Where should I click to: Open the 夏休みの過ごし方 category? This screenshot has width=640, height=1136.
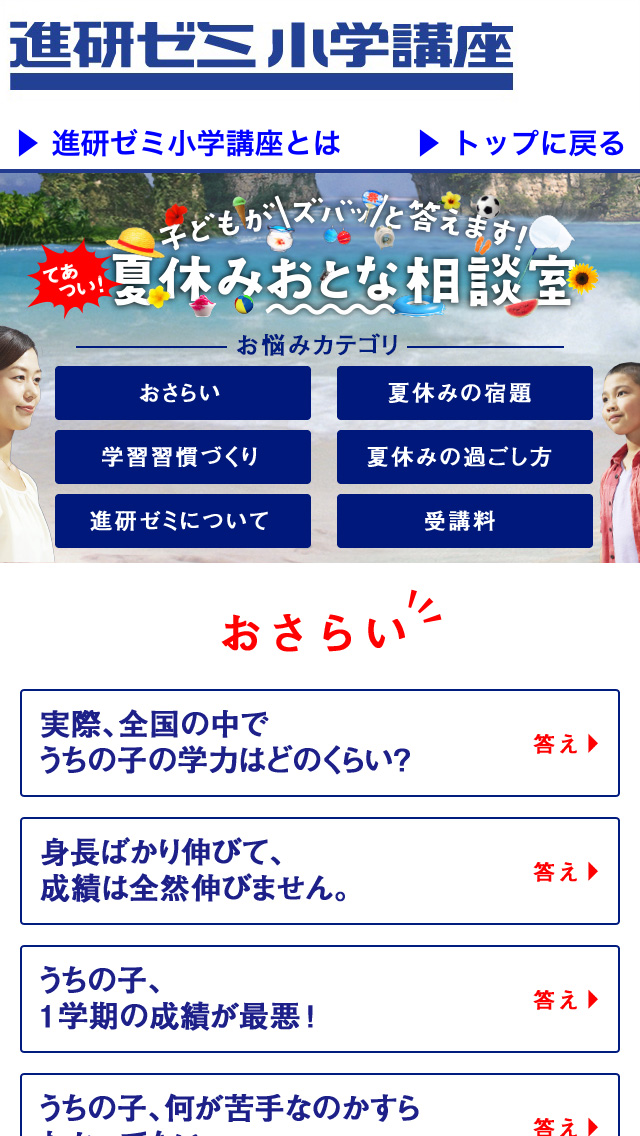[x=465, y=457]
